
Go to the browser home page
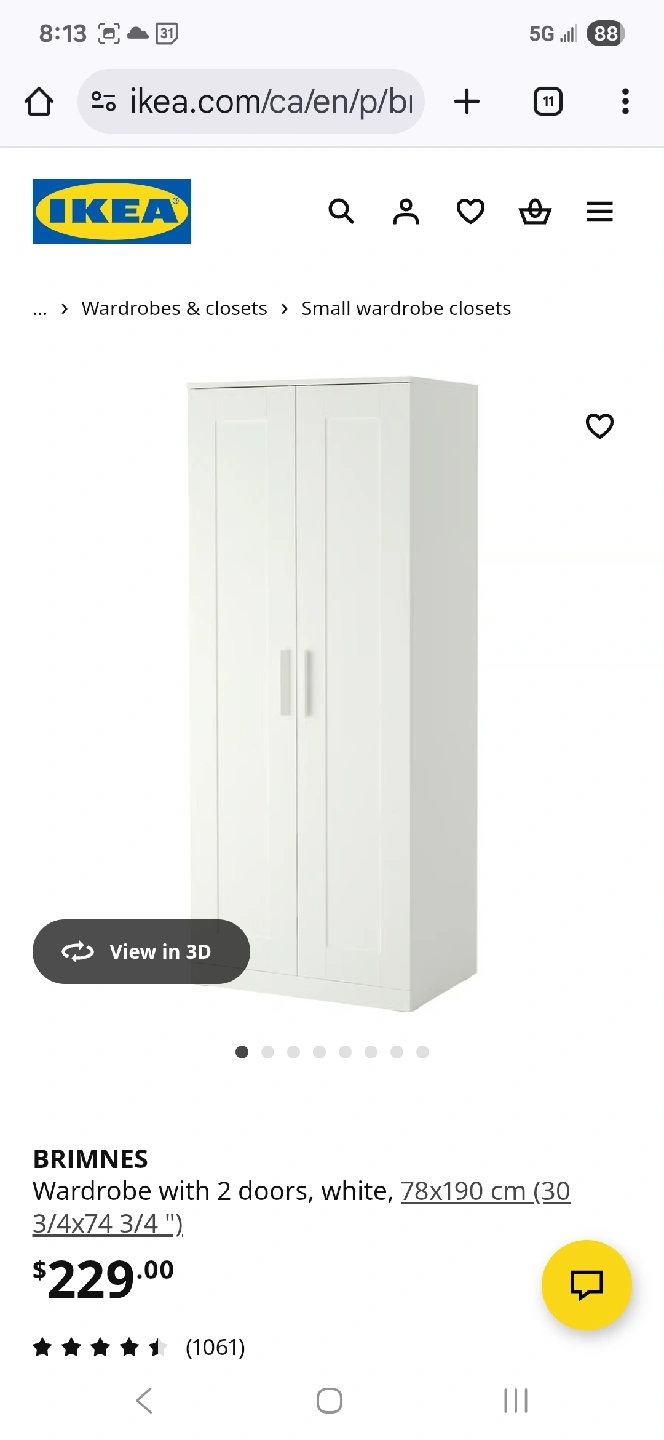[39, 101]
